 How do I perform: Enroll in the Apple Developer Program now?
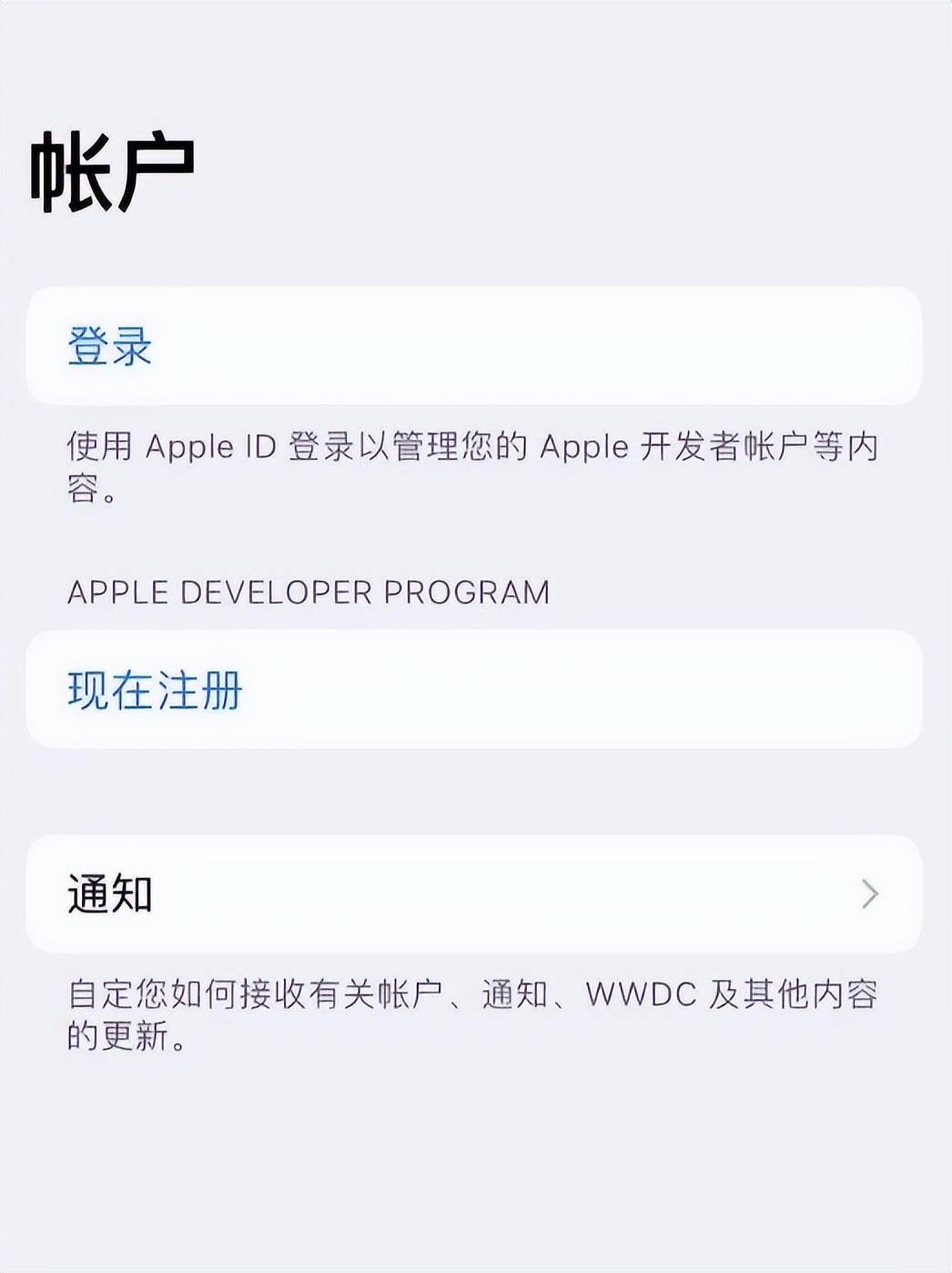pyautogui.click(x=153, y=692)
